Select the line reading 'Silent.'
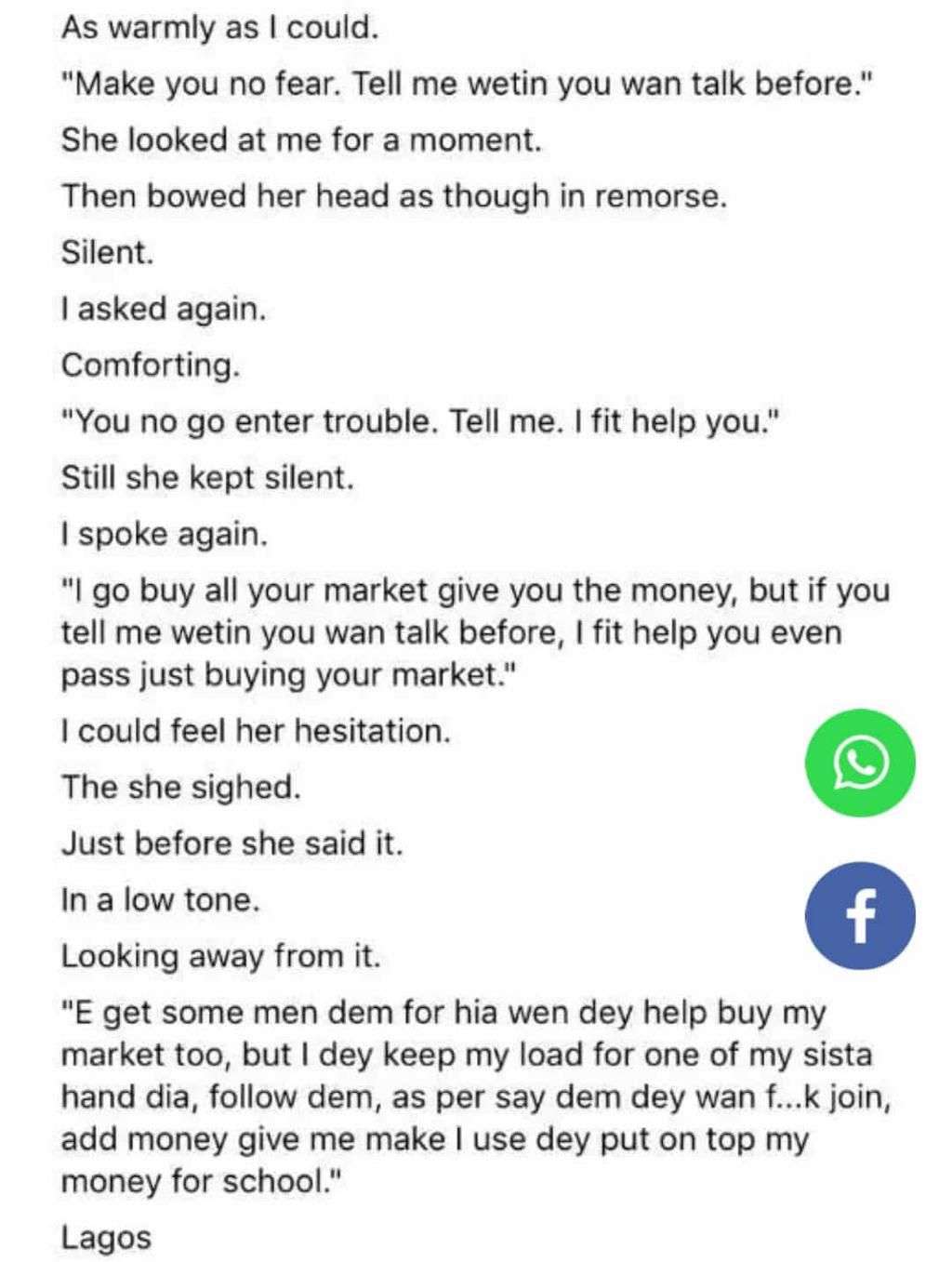Image resolution: width=952 pixels, height=1262 pixels. (107, 251)
